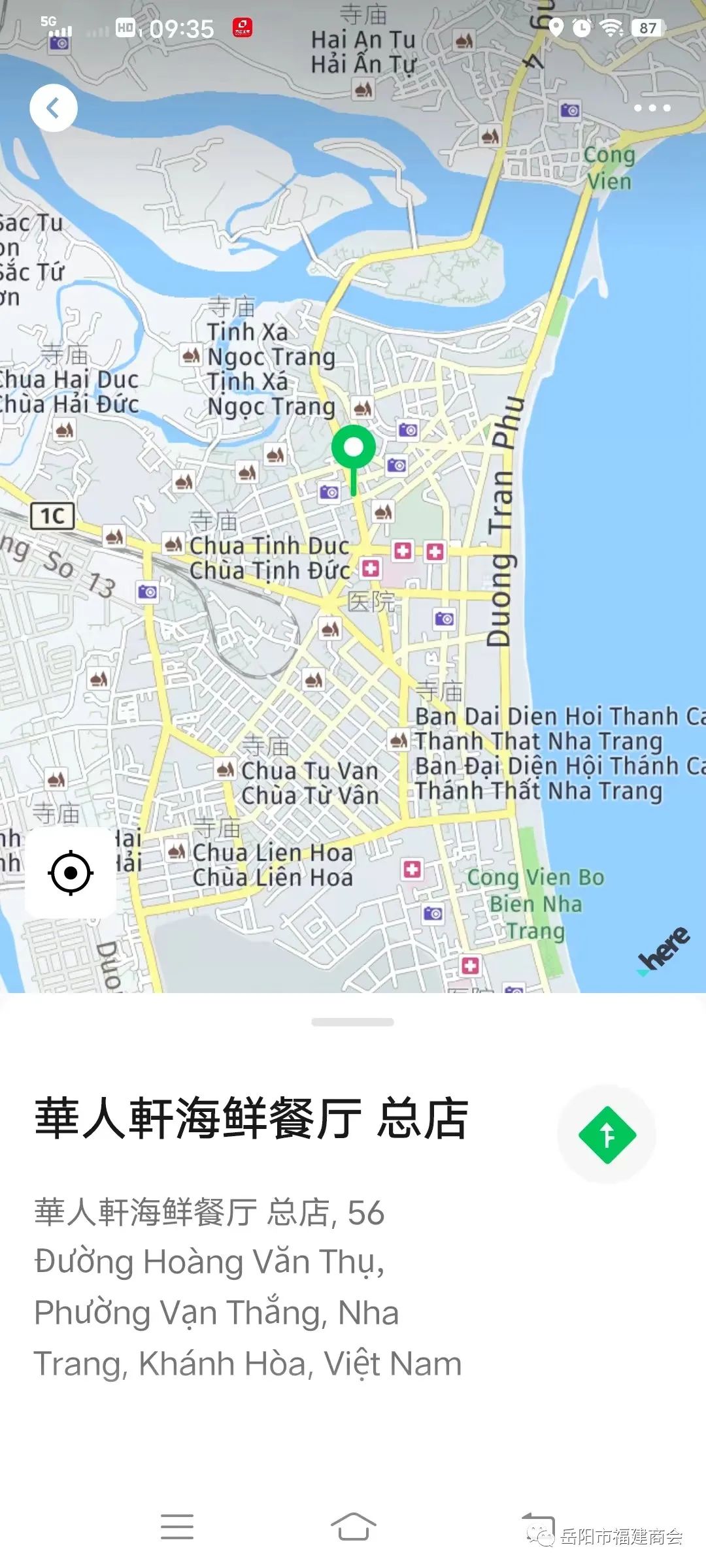Go back using the top-left arrow
This screenshot has width=706, height=1568.
(54, 108)
